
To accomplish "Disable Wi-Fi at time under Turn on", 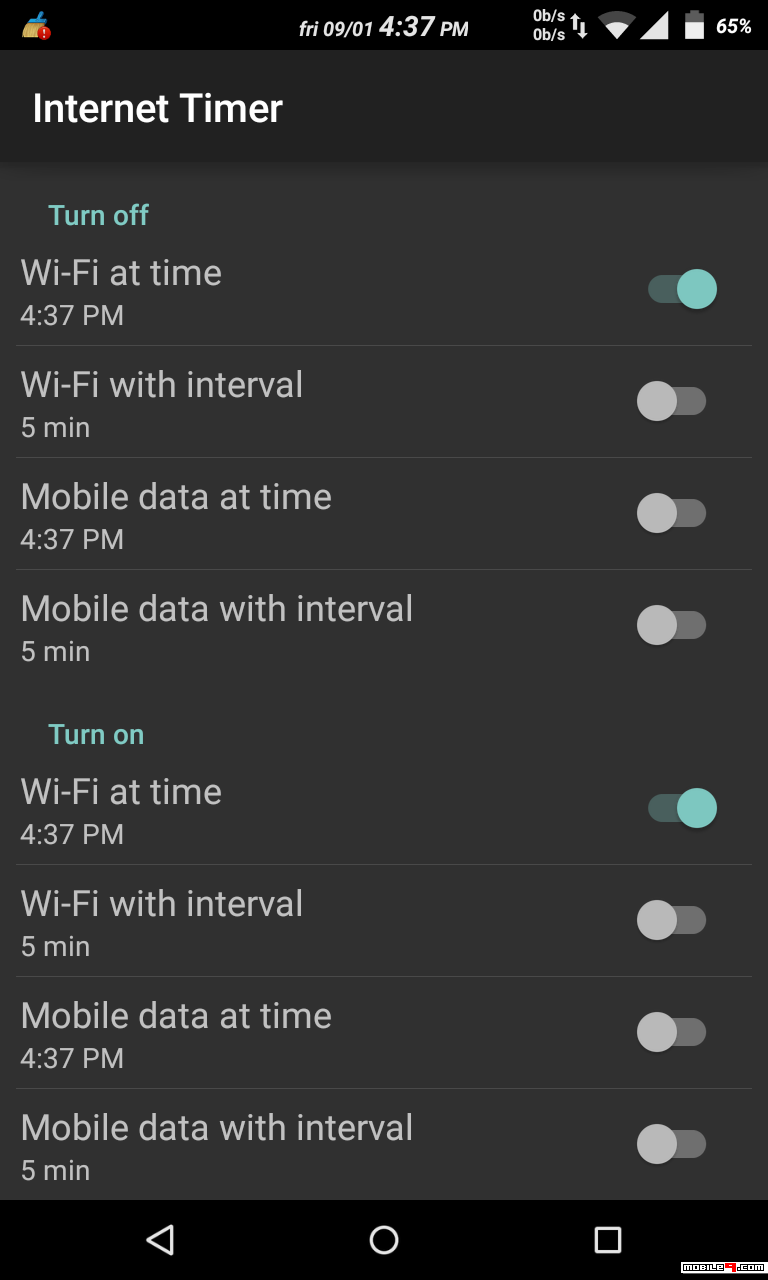I will (682, 808).
